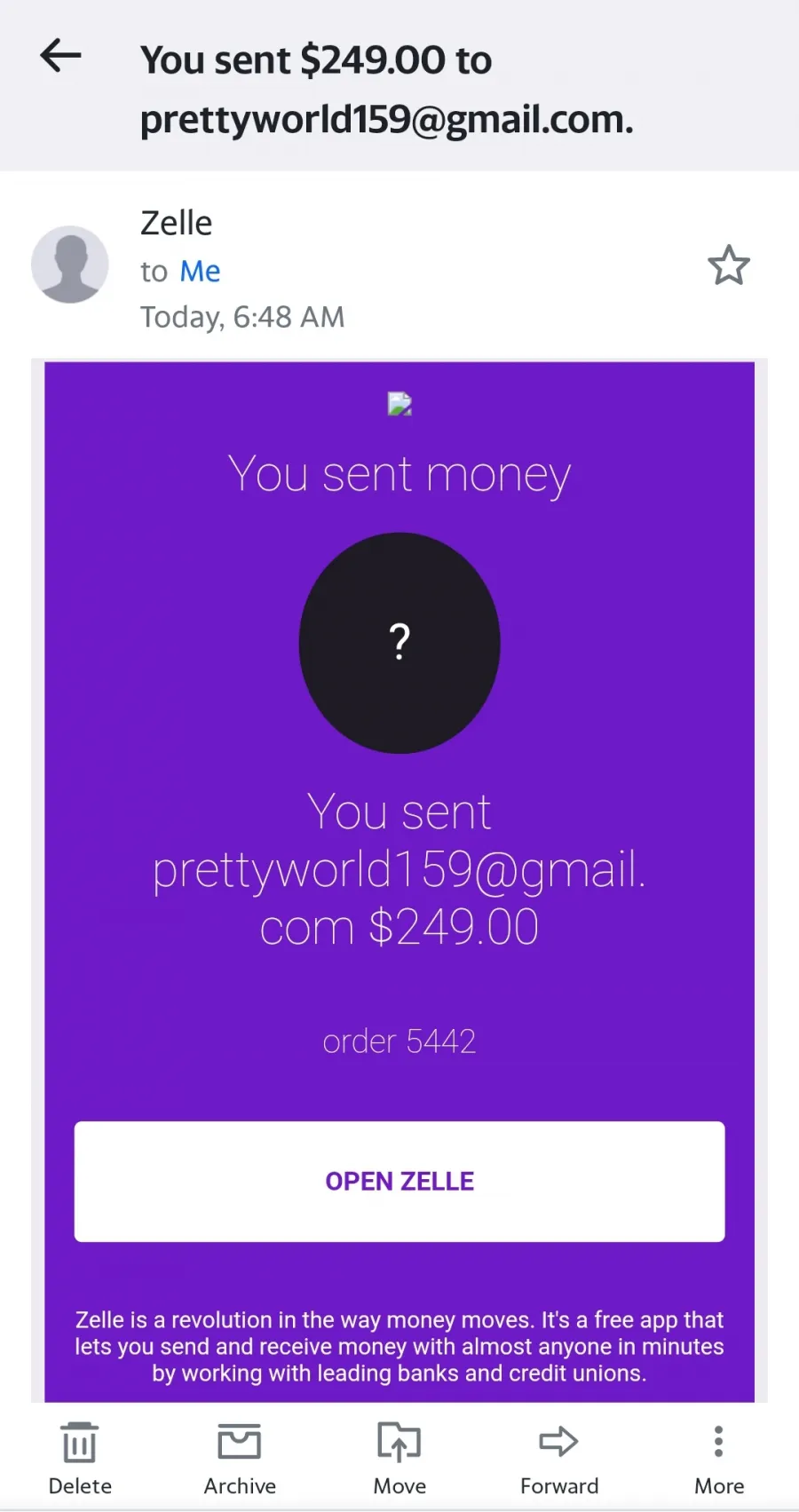
Task: Open the Zelle sender avatar
Action: (70, 265)
